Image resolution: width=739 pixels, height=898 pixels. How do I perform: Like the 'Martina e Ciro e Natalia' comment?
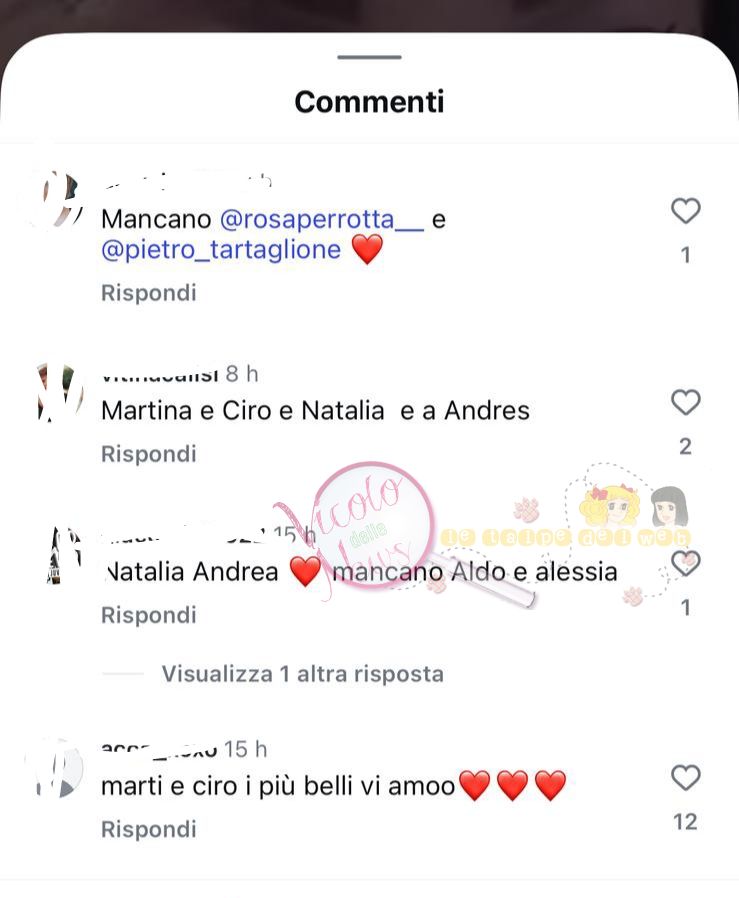(x=685, y=403)
